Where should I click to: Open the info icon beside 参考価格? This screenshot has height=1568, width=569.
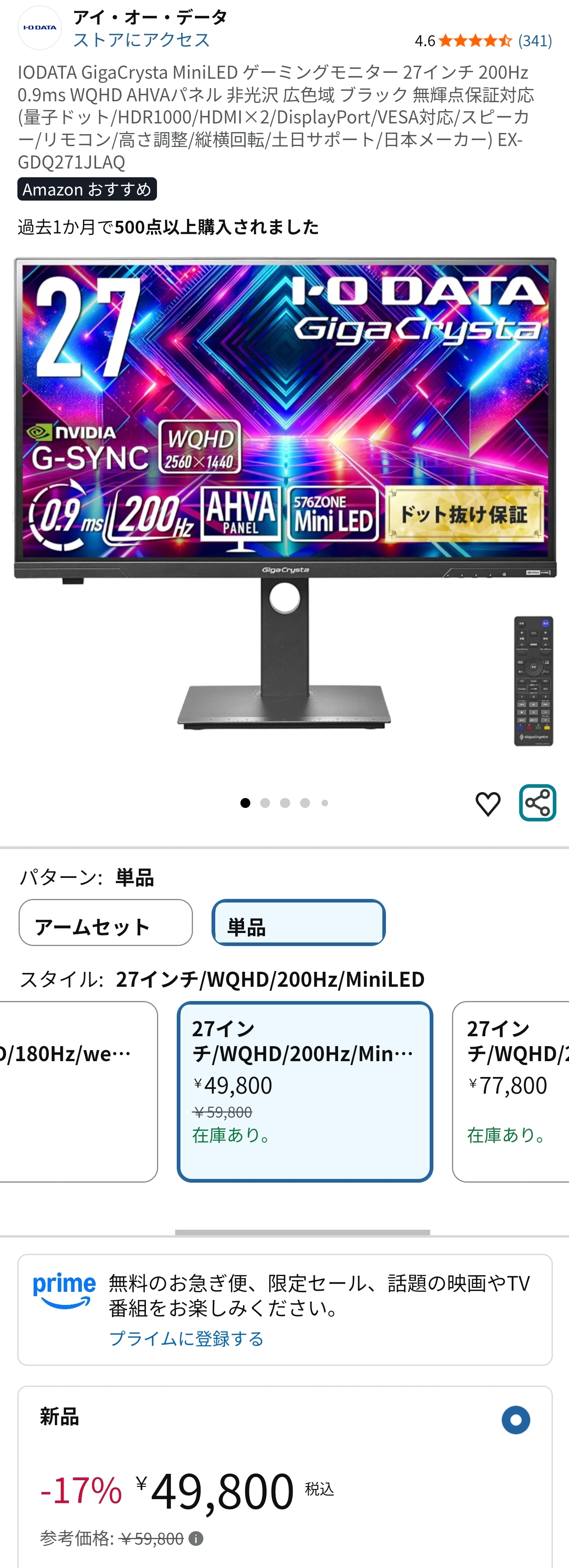coord(196,1540)
